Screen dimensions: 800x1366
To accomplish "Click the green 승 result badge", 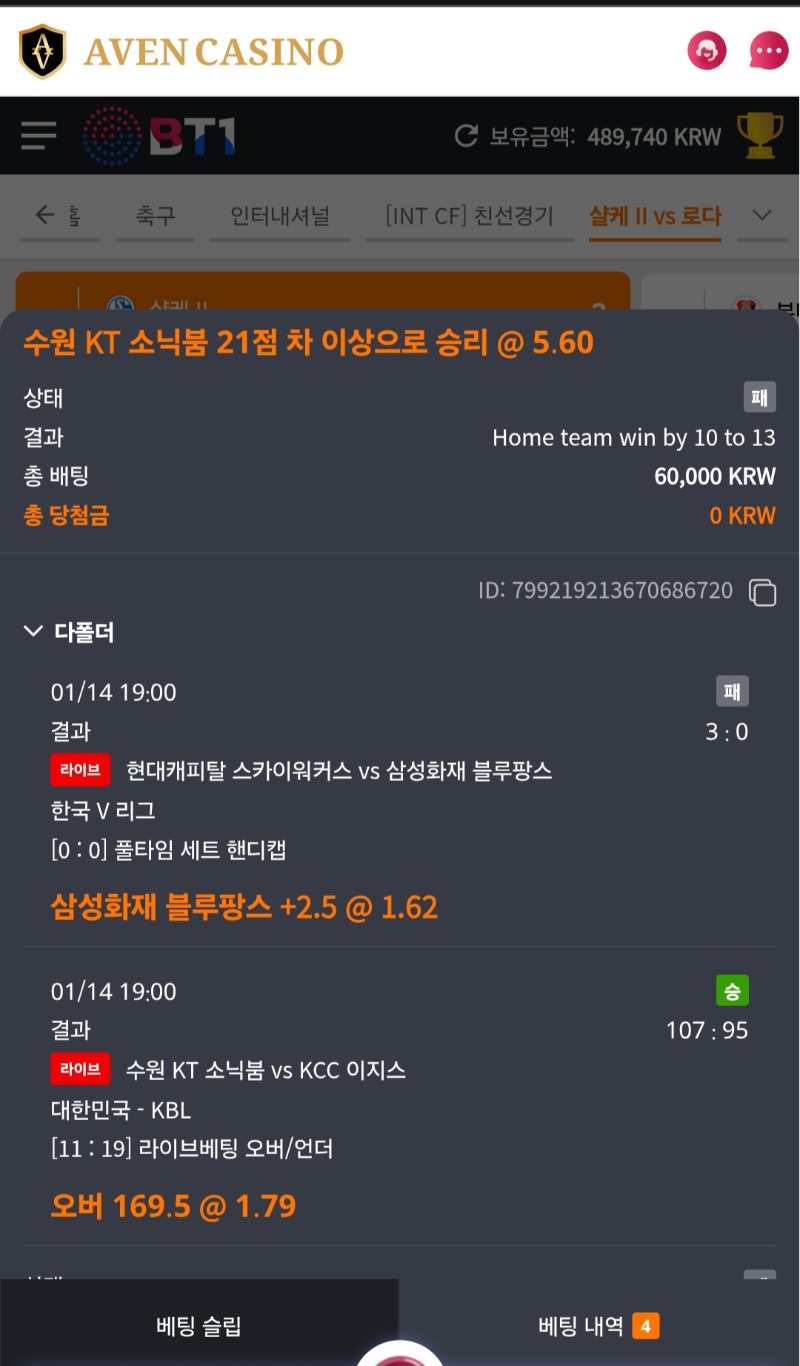I will (733, 990).
